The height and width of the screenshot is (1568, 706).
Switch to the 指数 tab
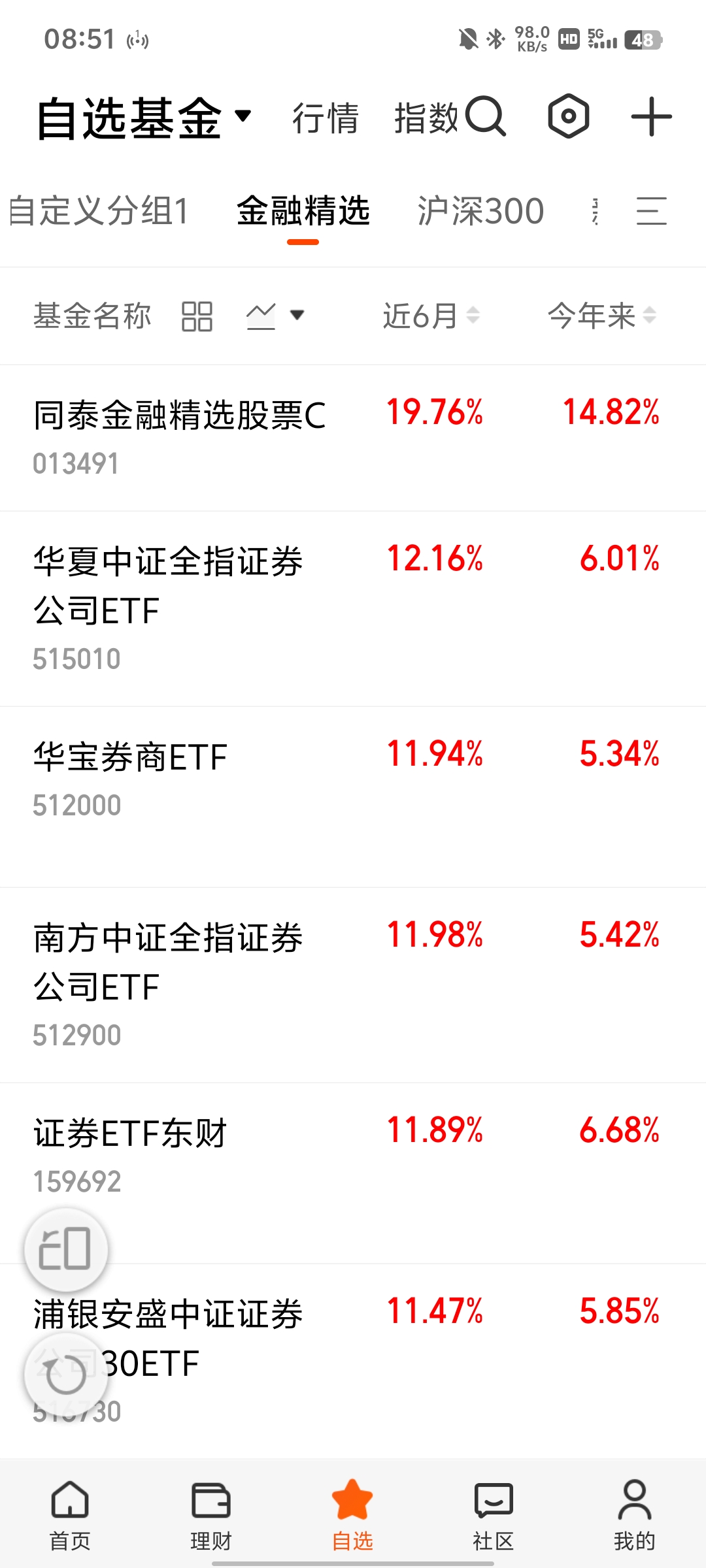point(426,118)
